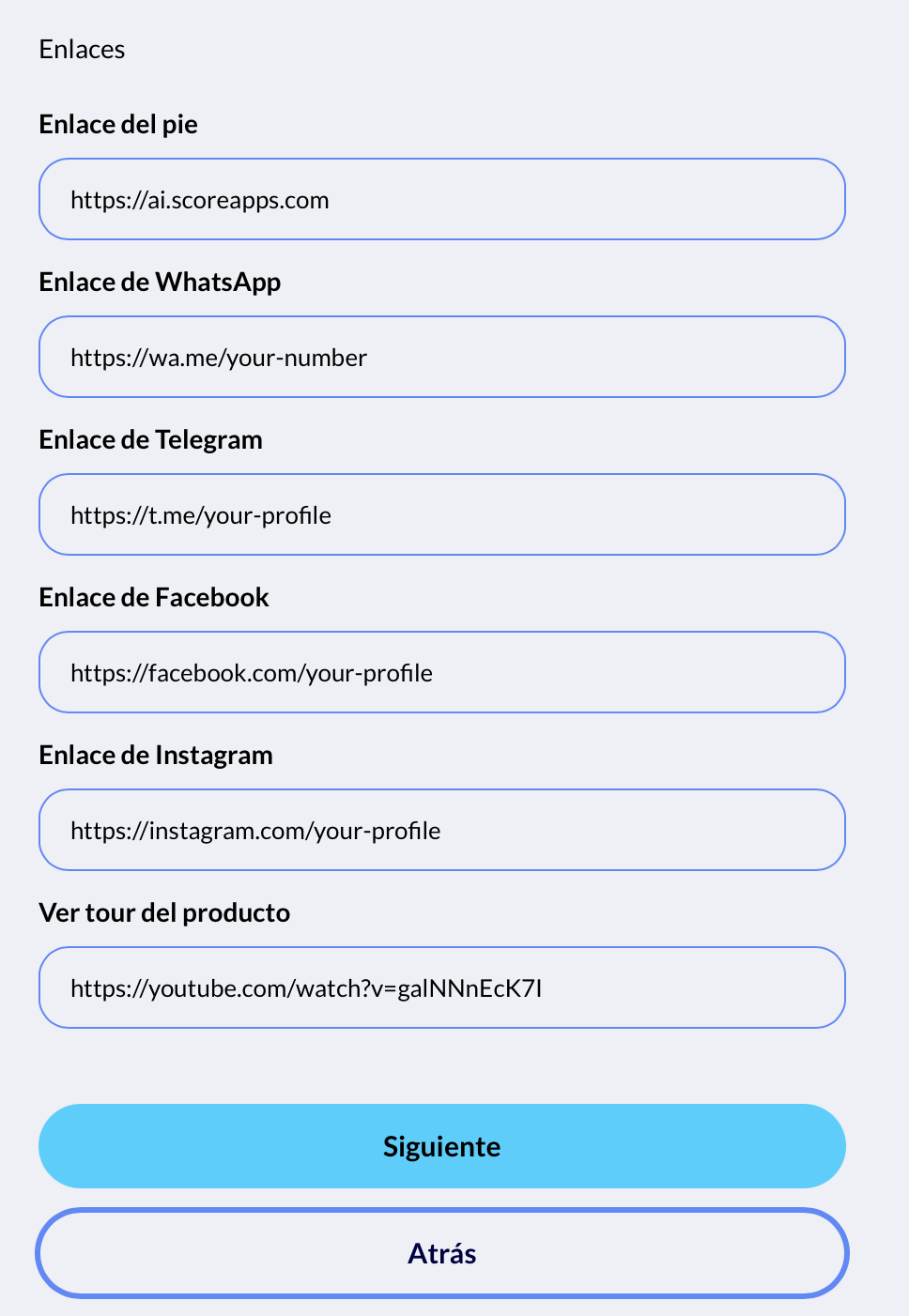The image size is (909, 1316).
Task: Edit the Enlace de Instagram field
Action: tap(441, 830)
